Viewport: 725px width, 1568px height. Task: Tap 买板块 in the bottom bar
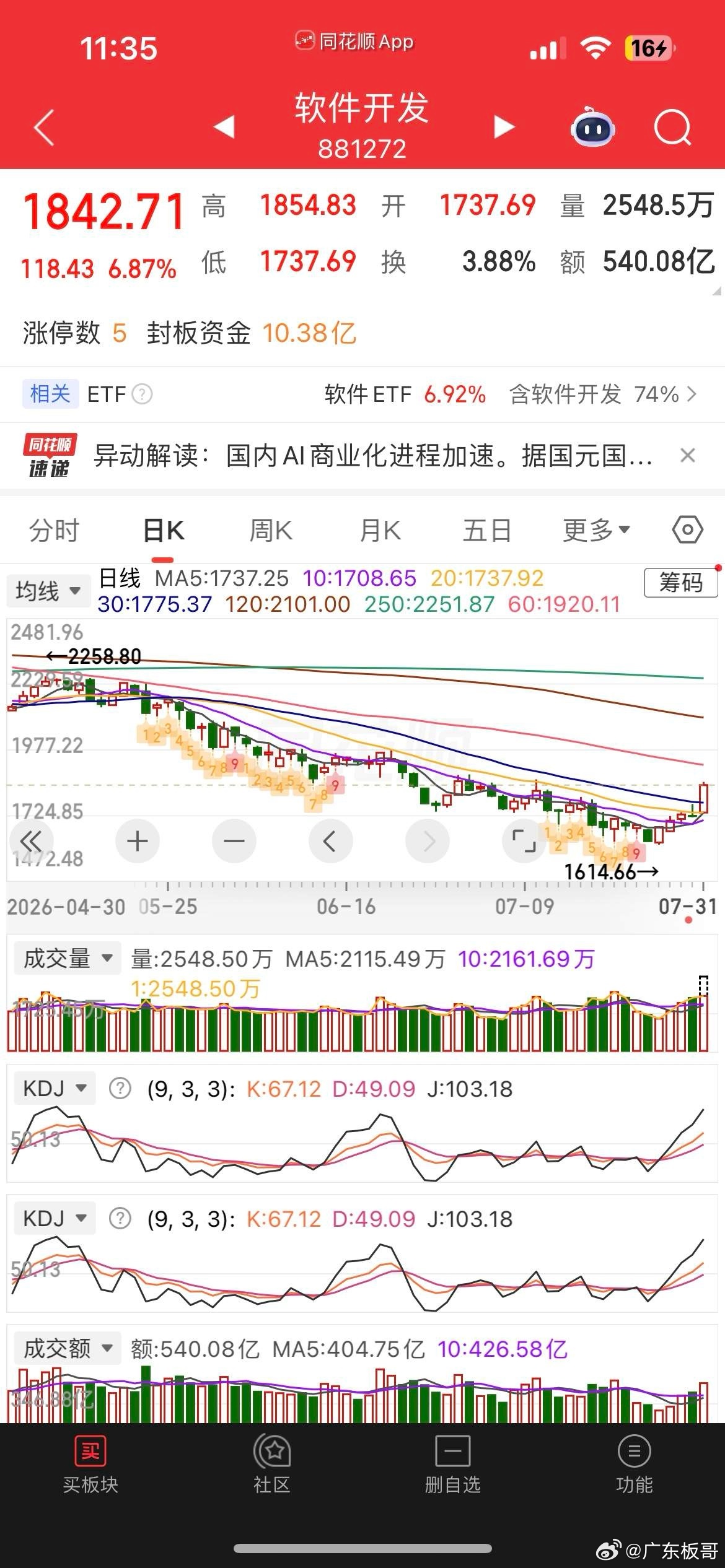click(90, 1465)
